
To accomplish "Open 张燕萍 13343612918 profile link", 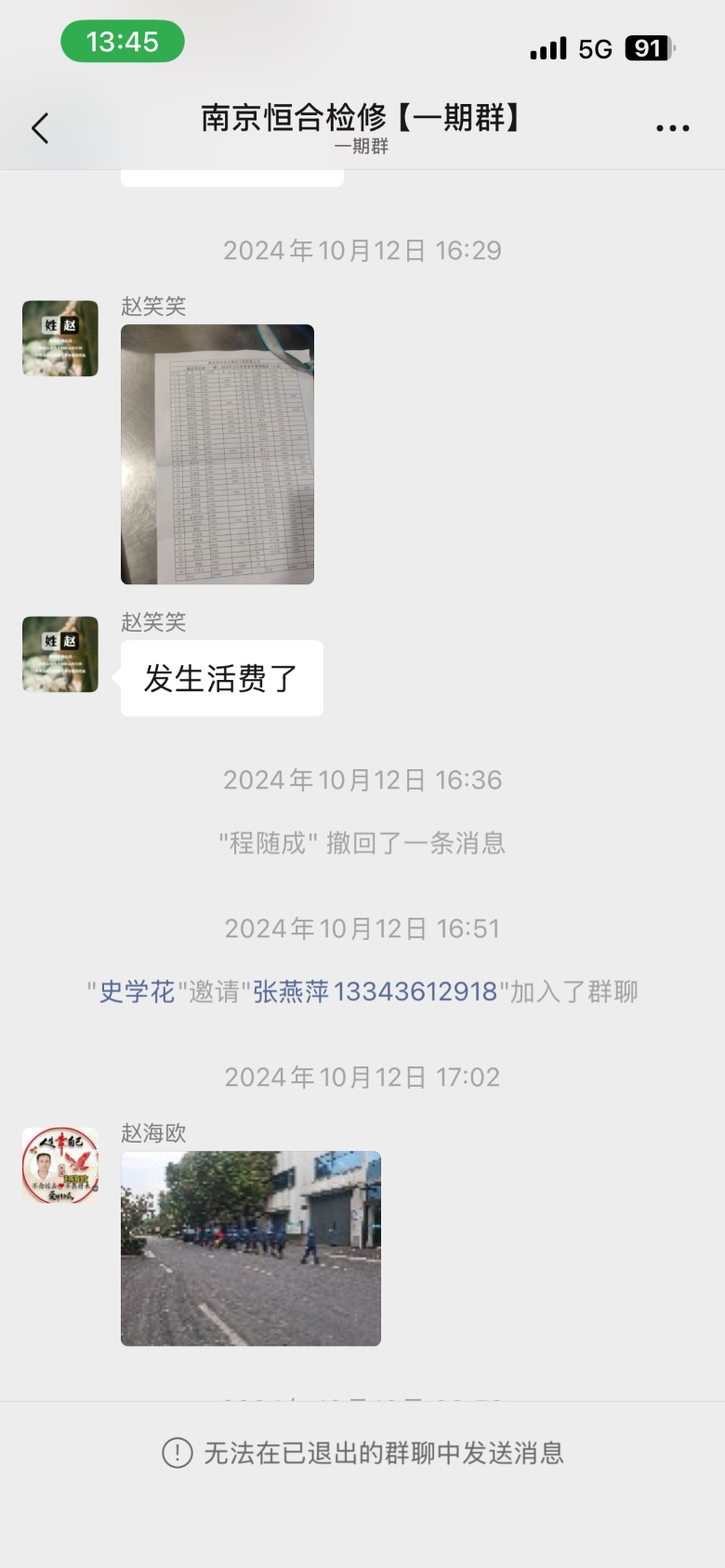I will [376, 992].
